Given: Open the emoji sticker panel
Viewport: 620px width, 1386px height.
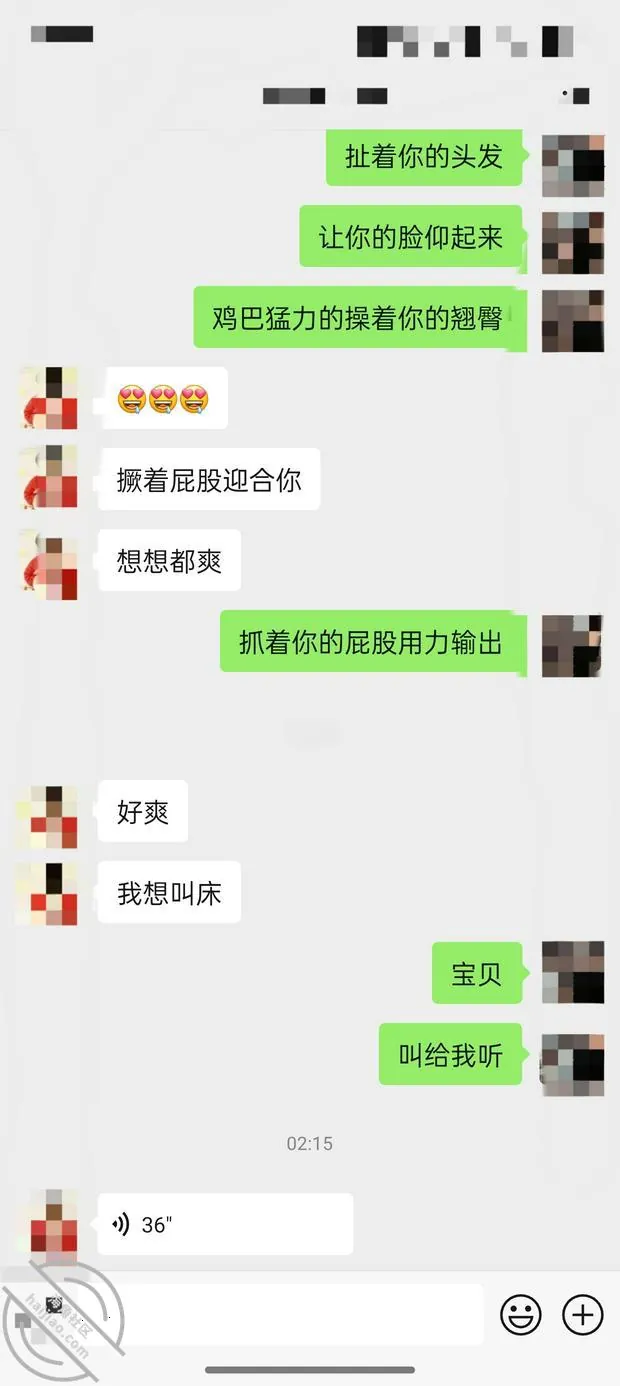Looking at the screenshot, I should [x=521, y=1314].
